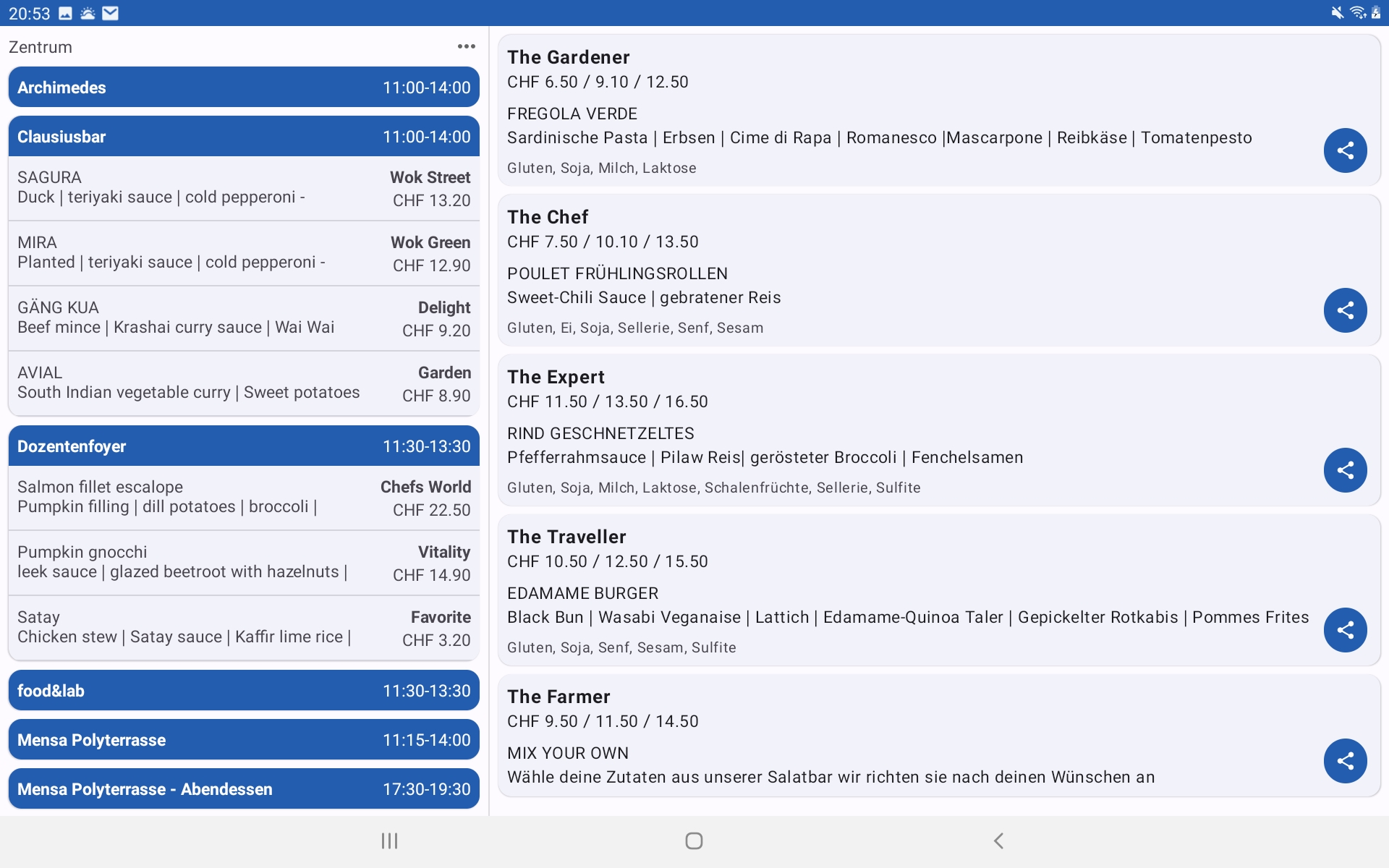Open the AVIAL Garden dish
Screen dimensions: 1389x868
244,383
